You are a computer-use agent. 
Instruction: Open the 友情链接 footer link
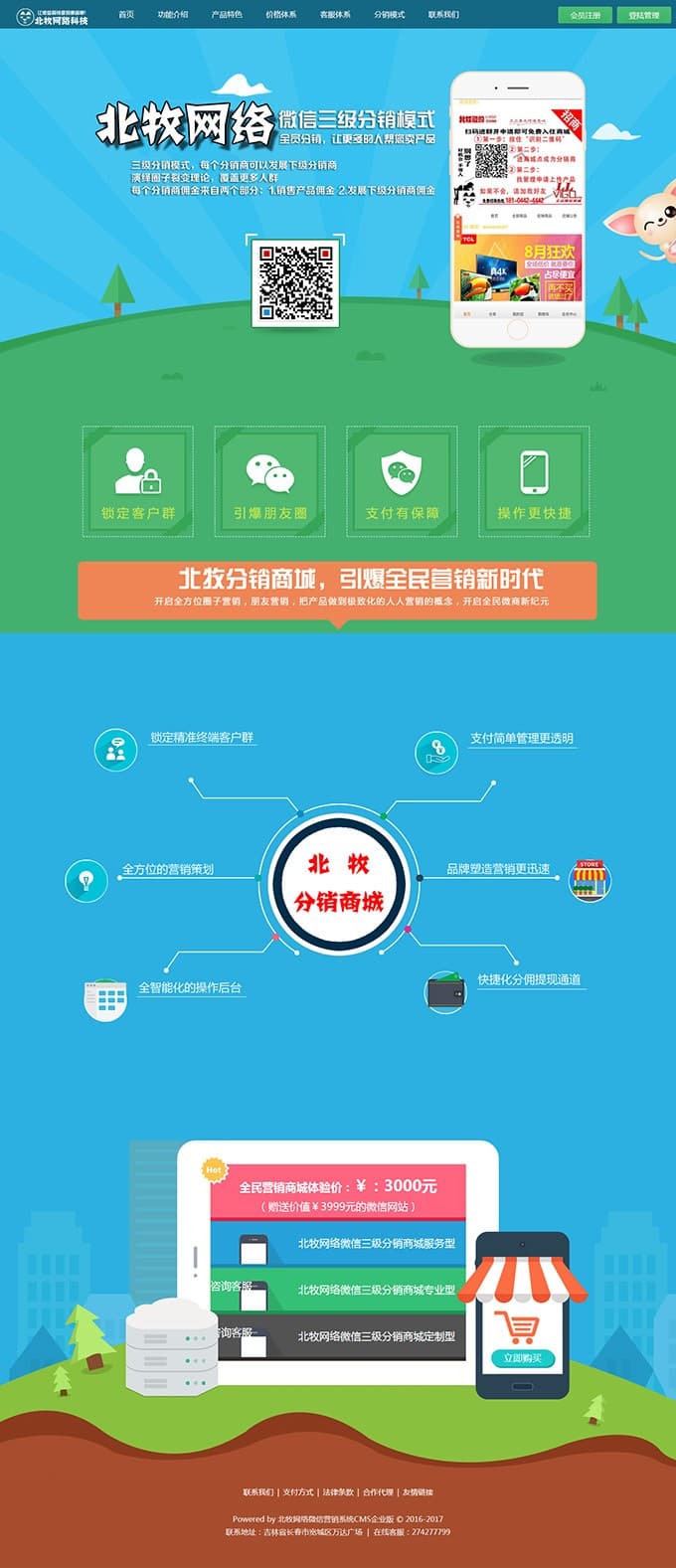pyautogui.click(x=418, y=1491)
